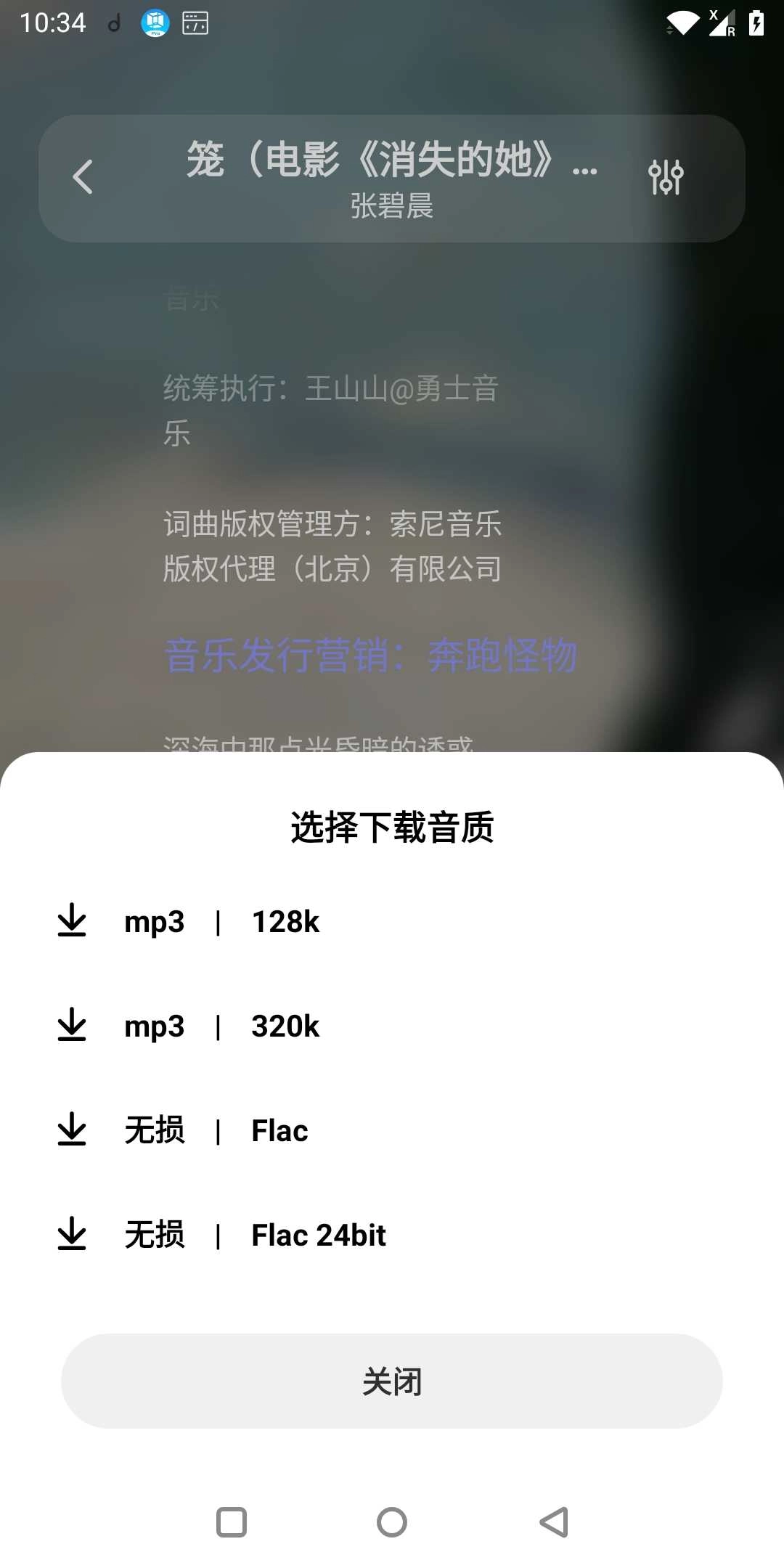Click the download icon beside mp3 128k
Screen dimensions: 784x1568
pyautogui.click(x=71, y=922)
